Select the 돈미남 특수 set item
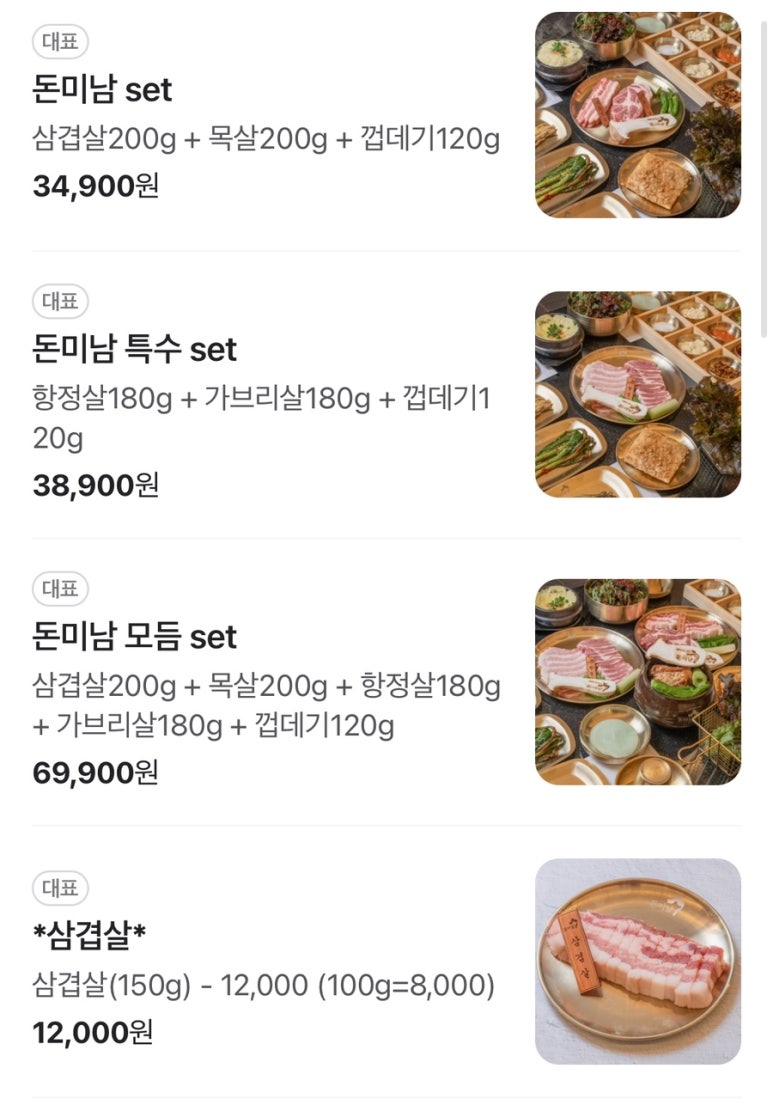The image size is (773, 1105). pyautogui.click(x=135, y=350)
